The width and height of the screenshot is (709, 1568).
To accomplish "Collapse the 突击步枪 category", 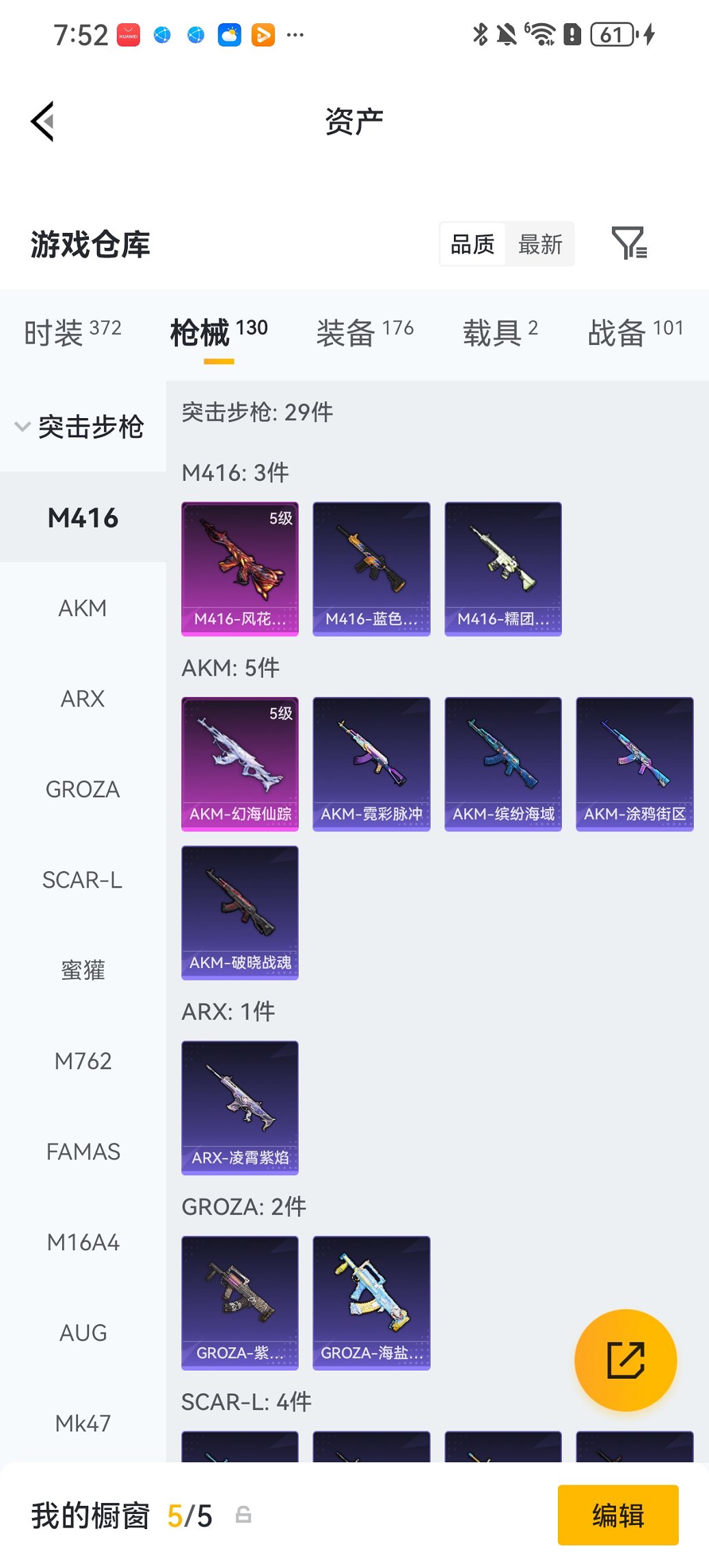I will [80, 427].
